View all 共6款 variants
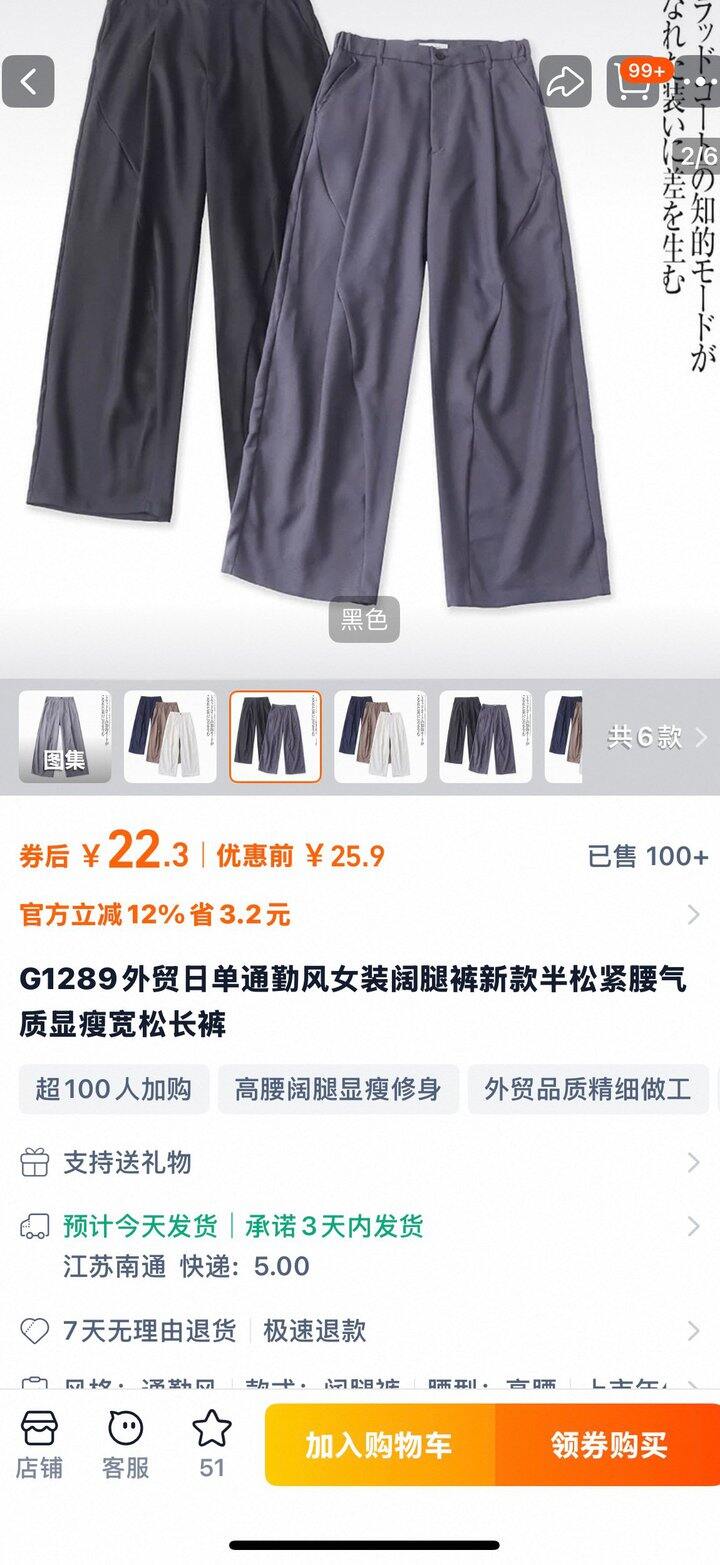Image resolution: width=720 pixels, height=1565 pixels. pos(657,737)
